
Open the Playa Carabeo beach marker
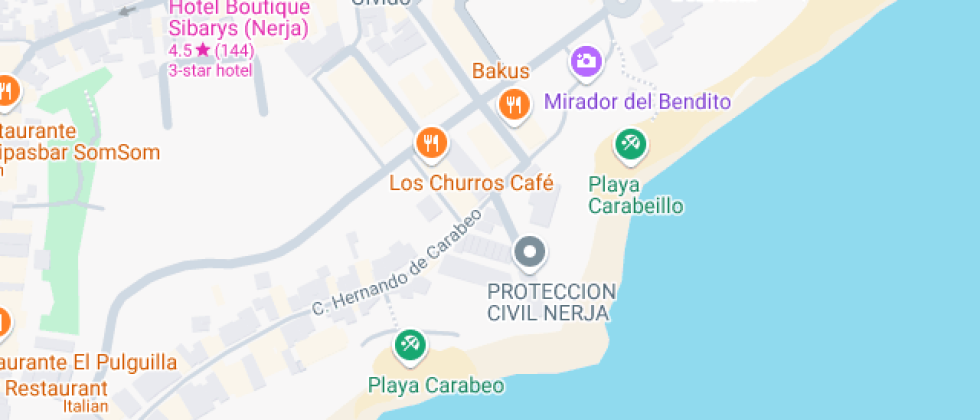[x=409, y=346]
